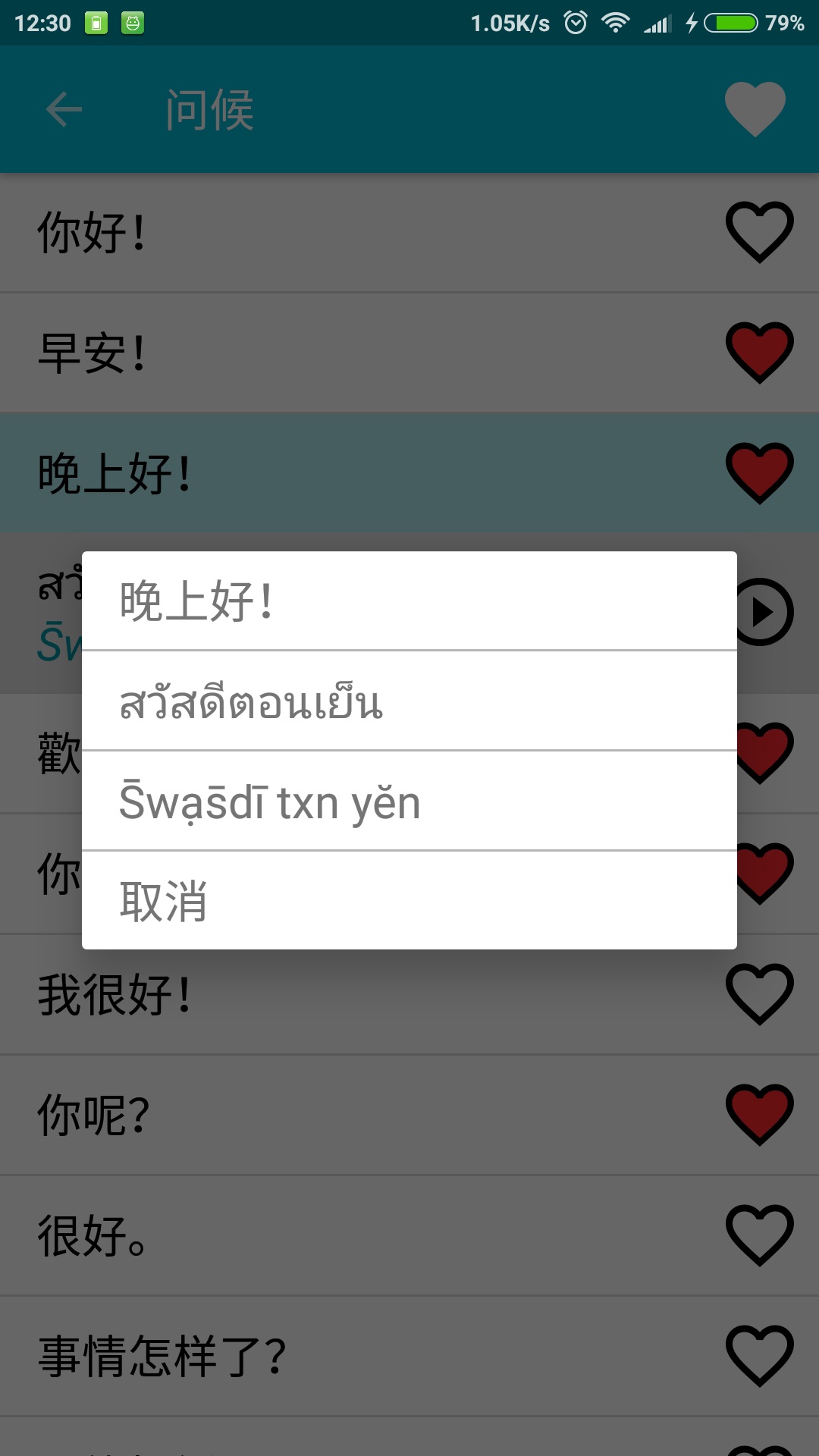The width and height of the screenshot is (819, 1456).
Task: Select the Swasdi txn yen romanization option
Action: pyautogui.click(x=409, y=802)
